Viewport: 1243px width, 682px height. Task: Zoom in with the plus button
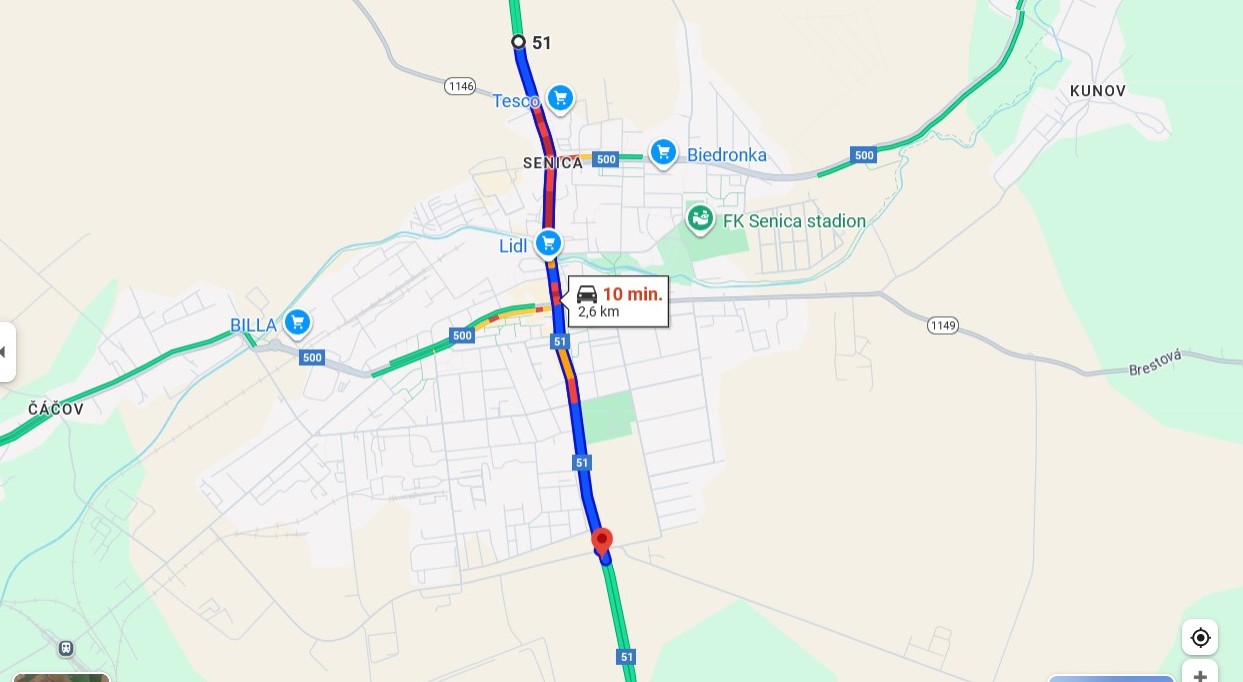[1200, 674]
